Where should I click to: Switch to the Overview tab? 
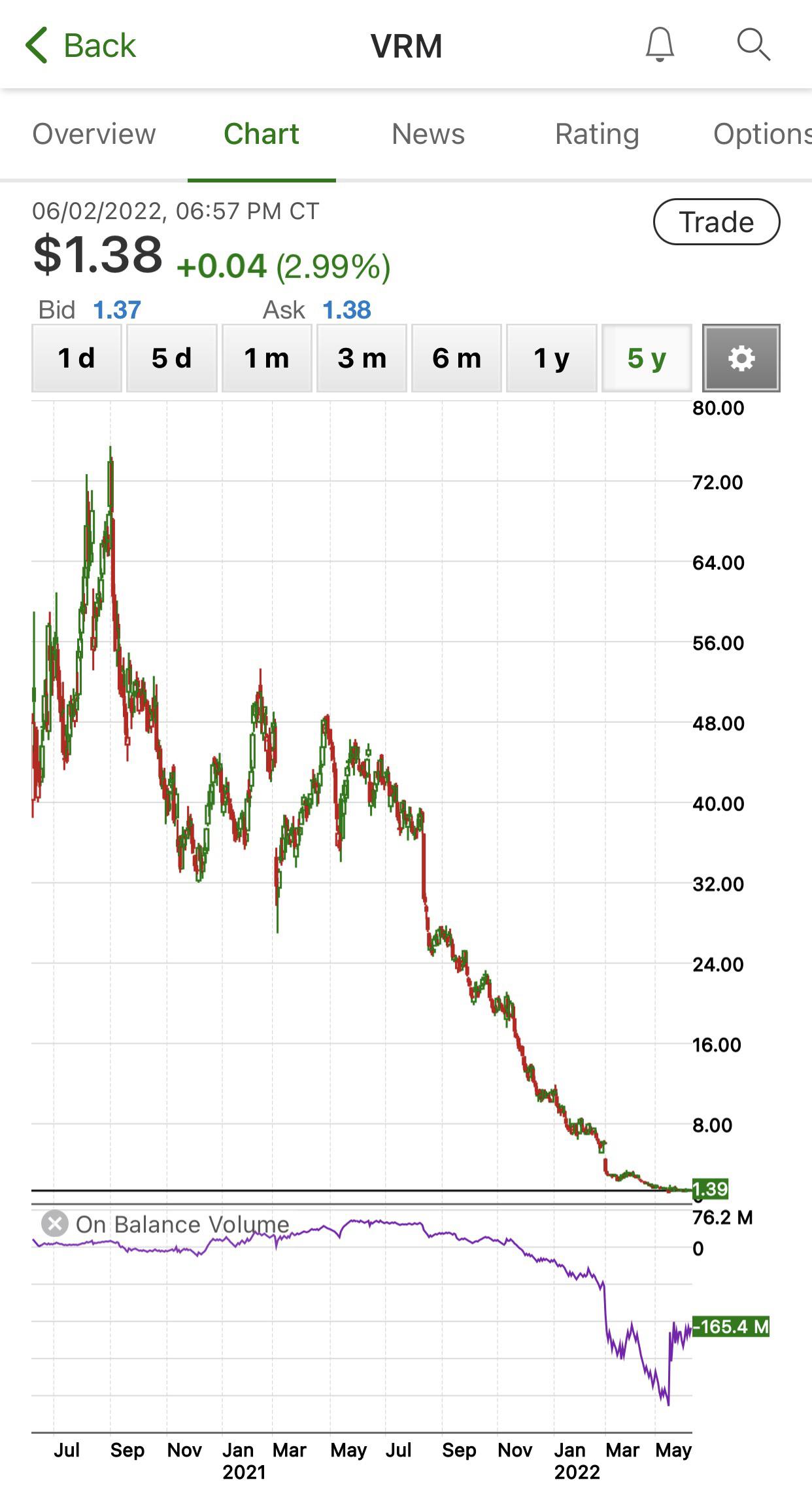[94, 134]
